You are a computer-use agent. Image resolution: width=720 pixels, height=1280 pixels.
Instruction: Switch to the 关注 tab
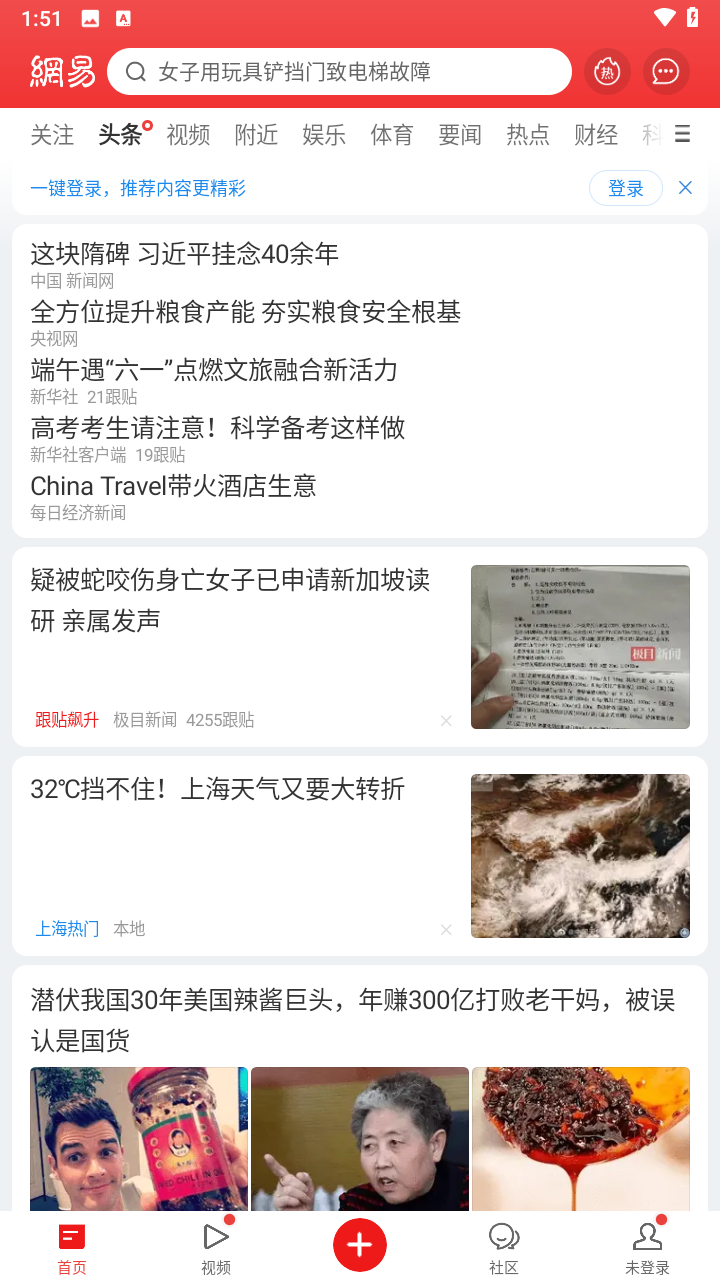pyautogui.click(x=52, y=135)
